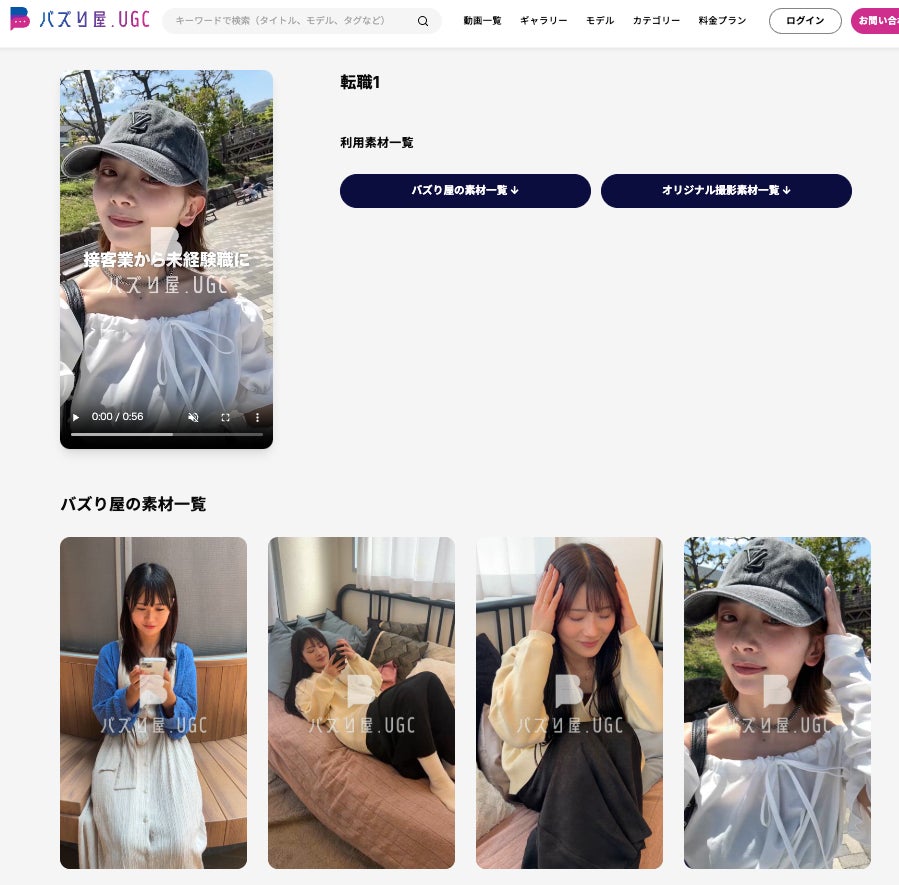This screenshot has width=899, height=885.
Task: Open 動画一覧 in the top menu
Action: 482,21
